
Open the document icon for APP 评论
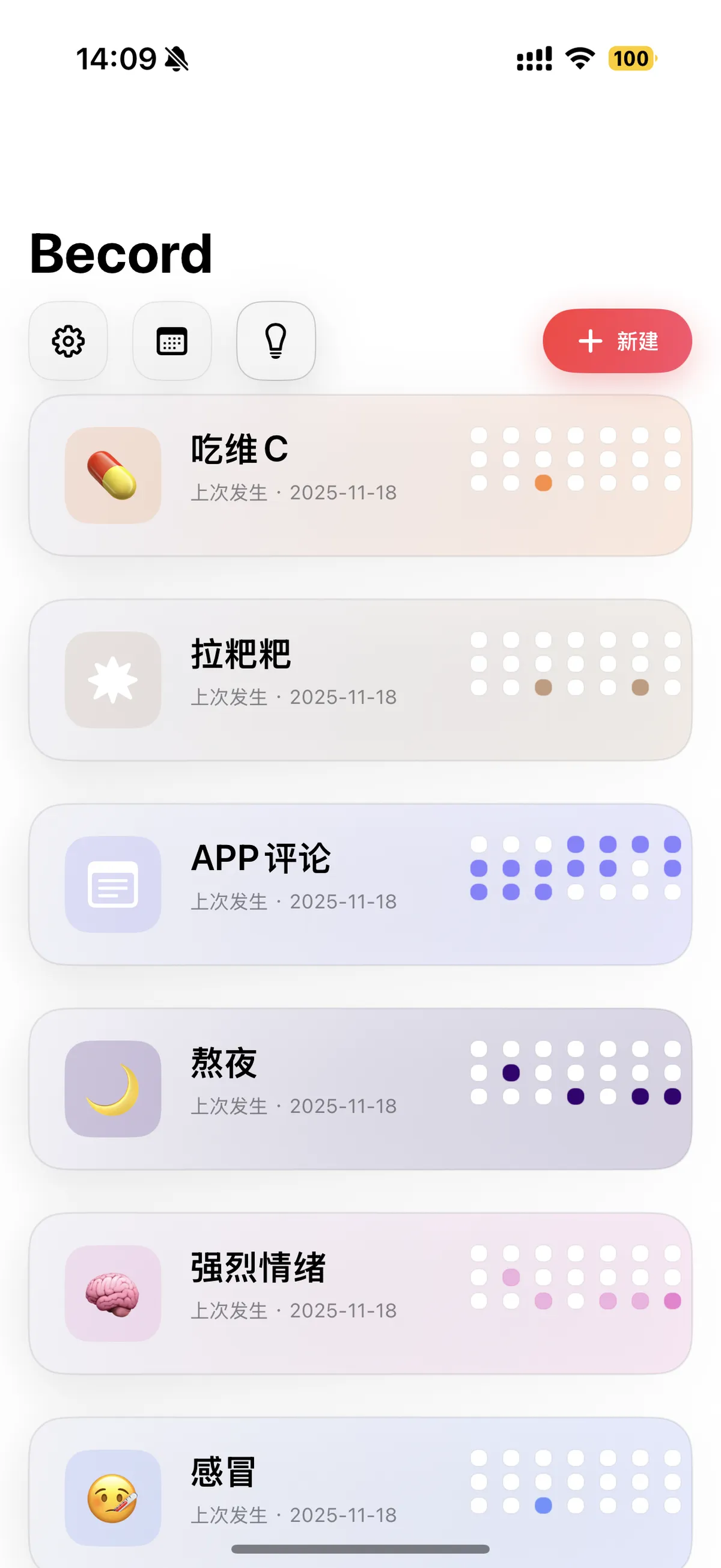click(x=112, y=886)
